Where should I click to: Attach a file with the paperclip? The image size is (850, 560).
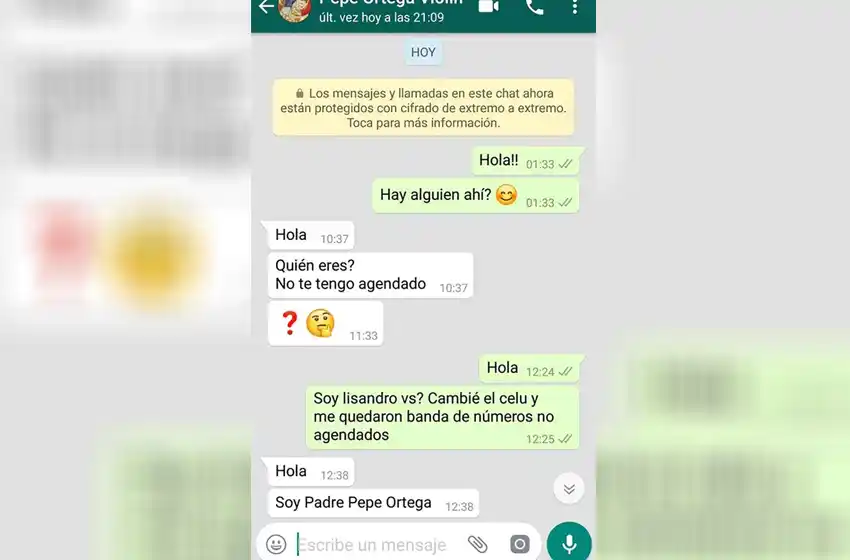[x=477, y=544]
